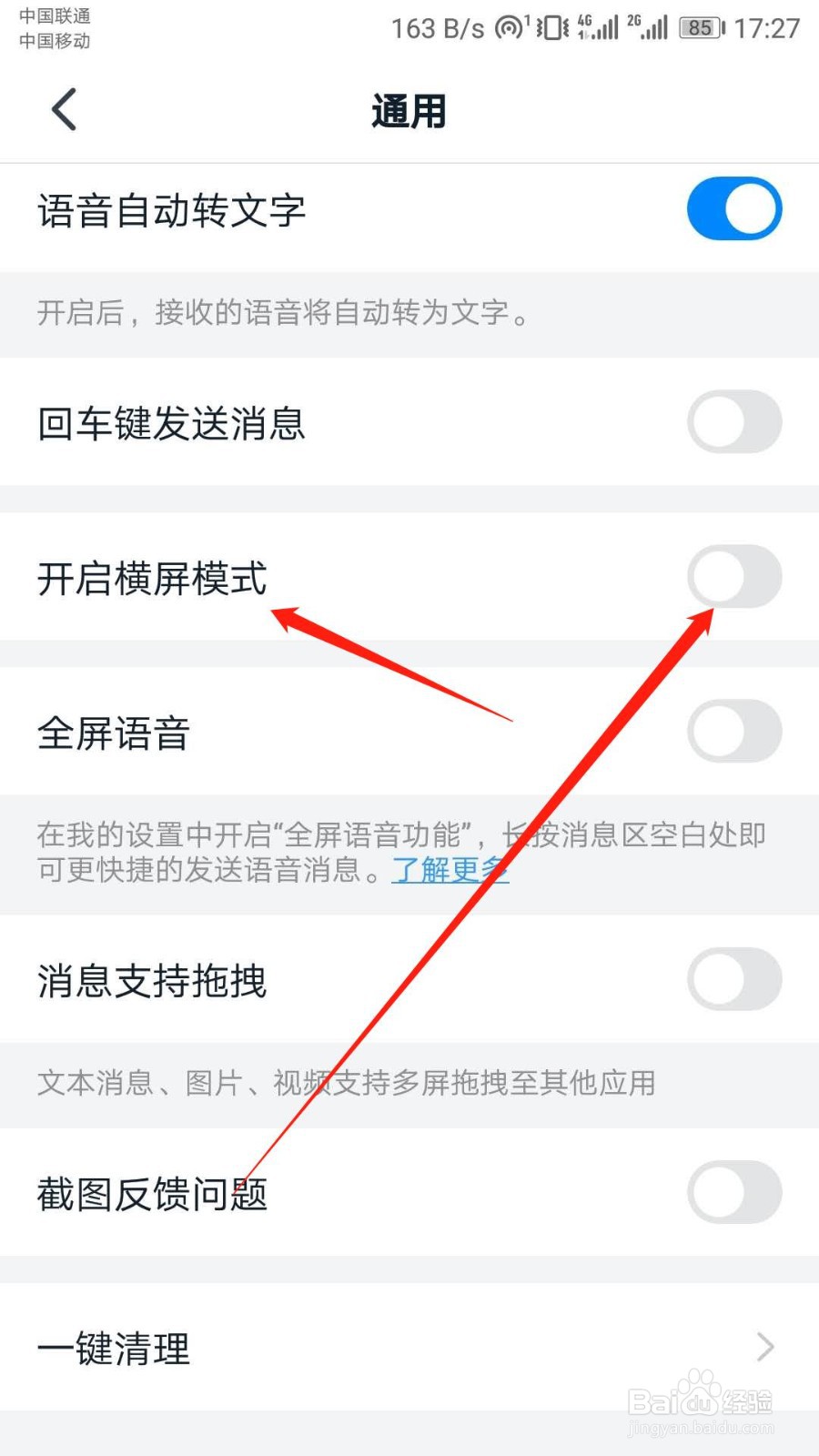Tap the 85% battery indicator
The height and width of the screenshot is (1456, 819).
pyautogui.click(x=701, y=28)
